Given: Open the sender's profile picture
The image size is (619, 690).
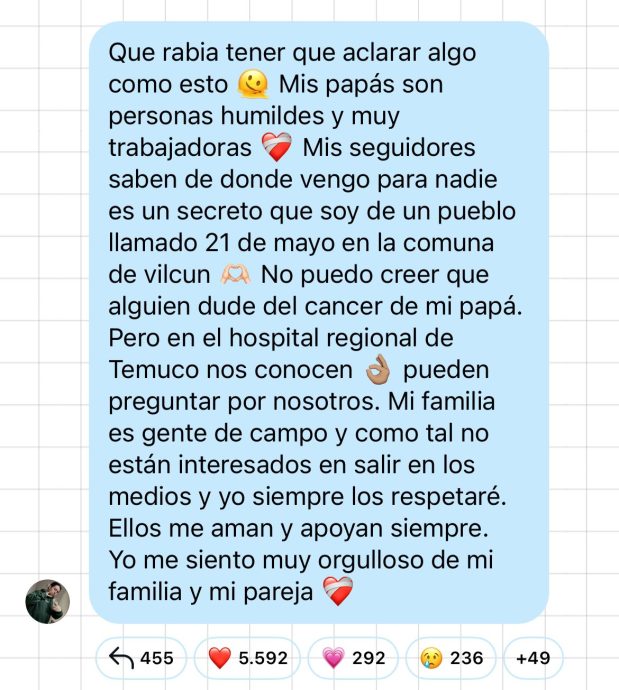Looking at the screenshot, I should [x=47, y=601].
